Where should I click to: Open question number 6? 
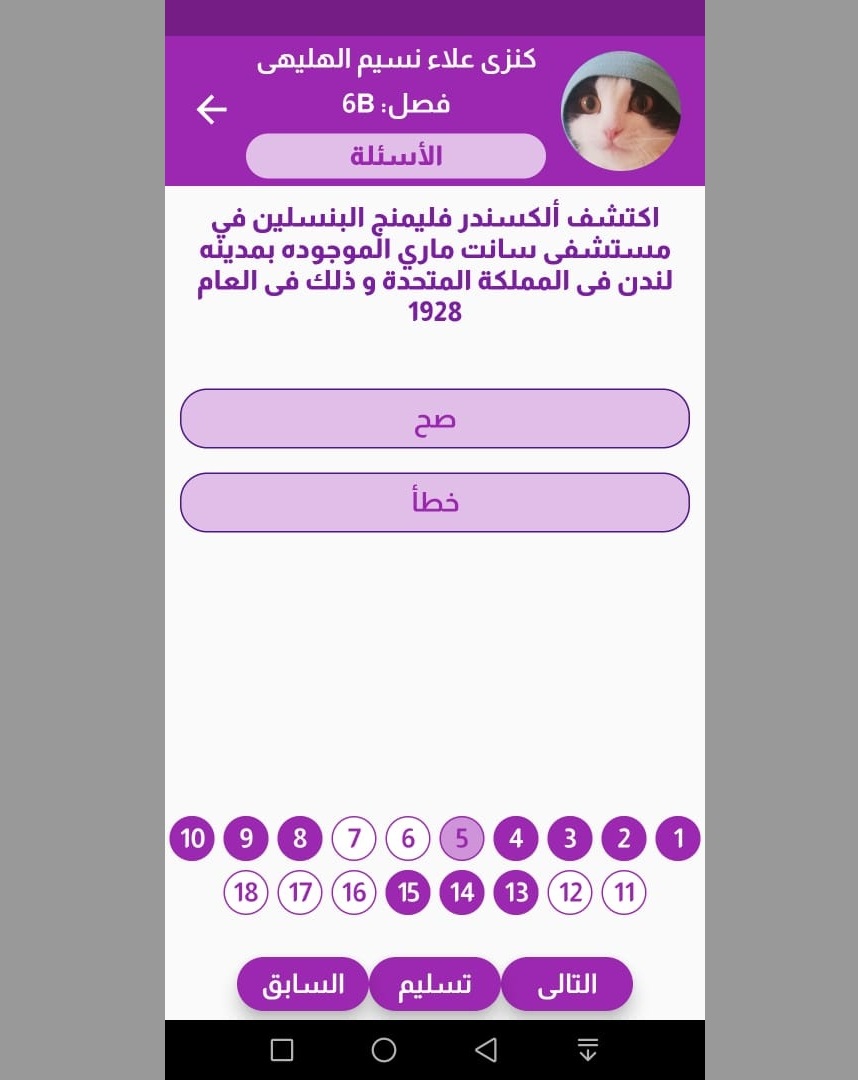408,838
